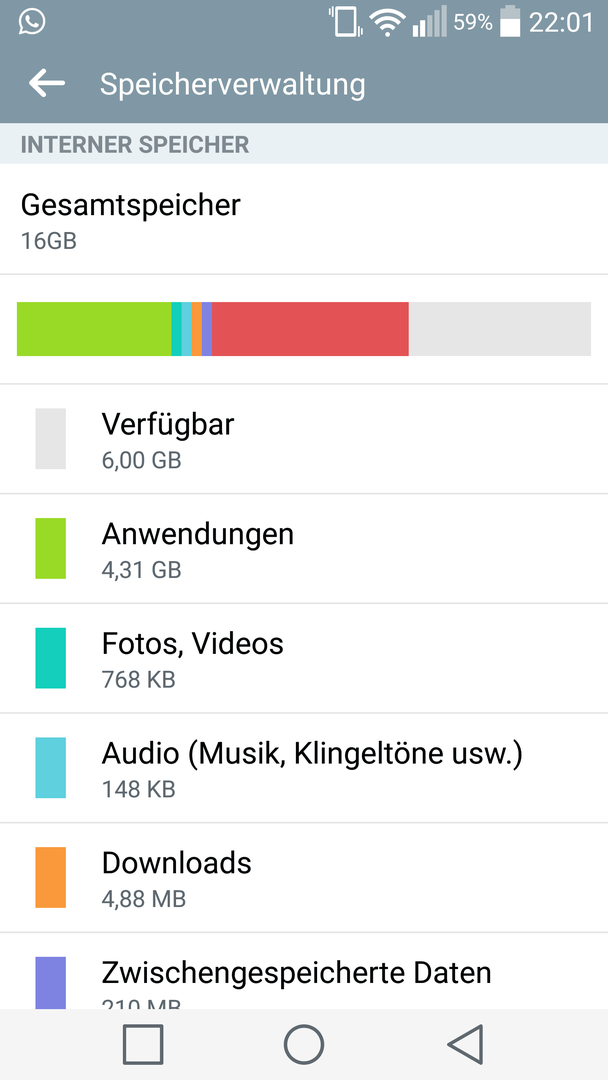Tap the system back triangle
The width and height of the screenshot is (608, 1080).
(465, 1045)
